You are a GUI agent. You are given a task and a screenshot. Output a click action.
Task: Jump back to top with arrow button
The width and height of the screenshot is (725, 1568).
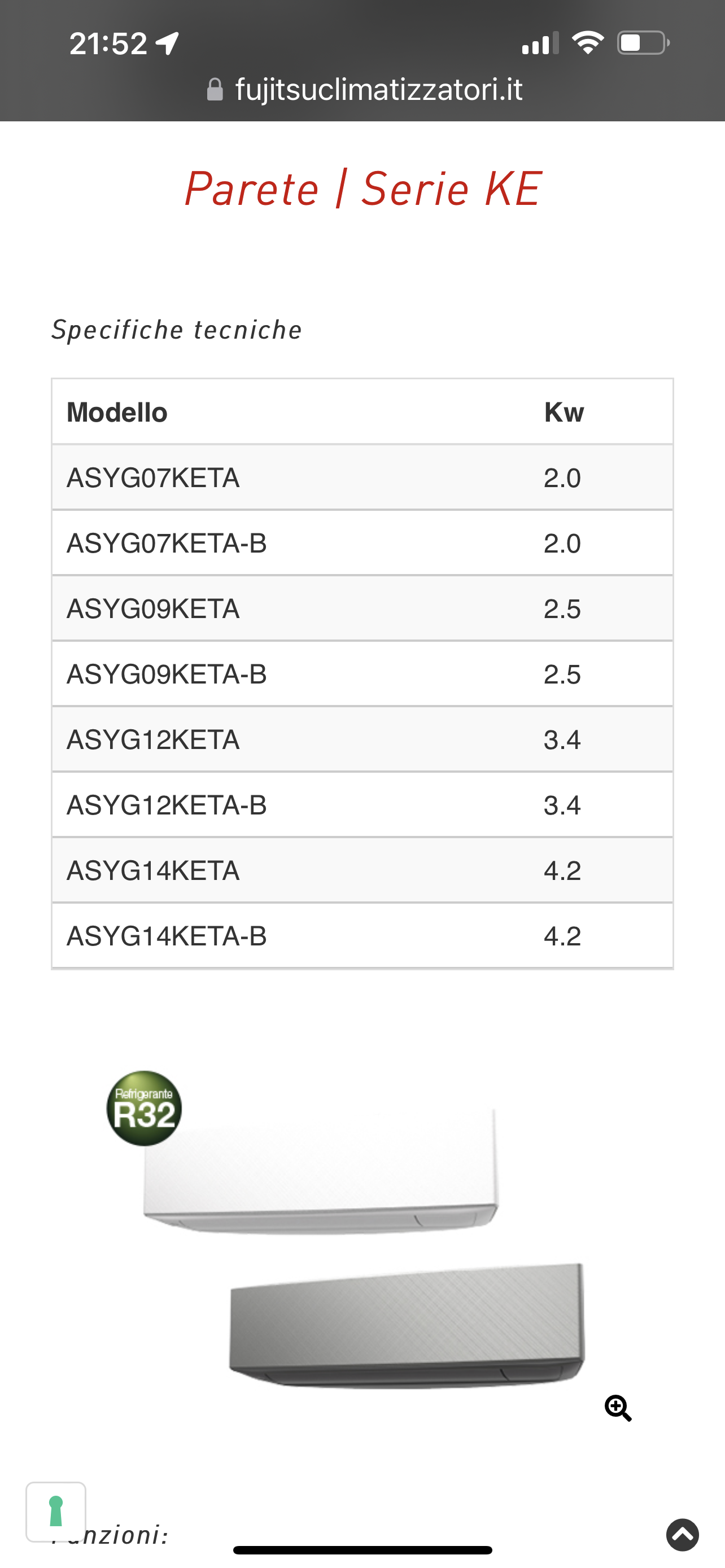(x=683, y=1535)
